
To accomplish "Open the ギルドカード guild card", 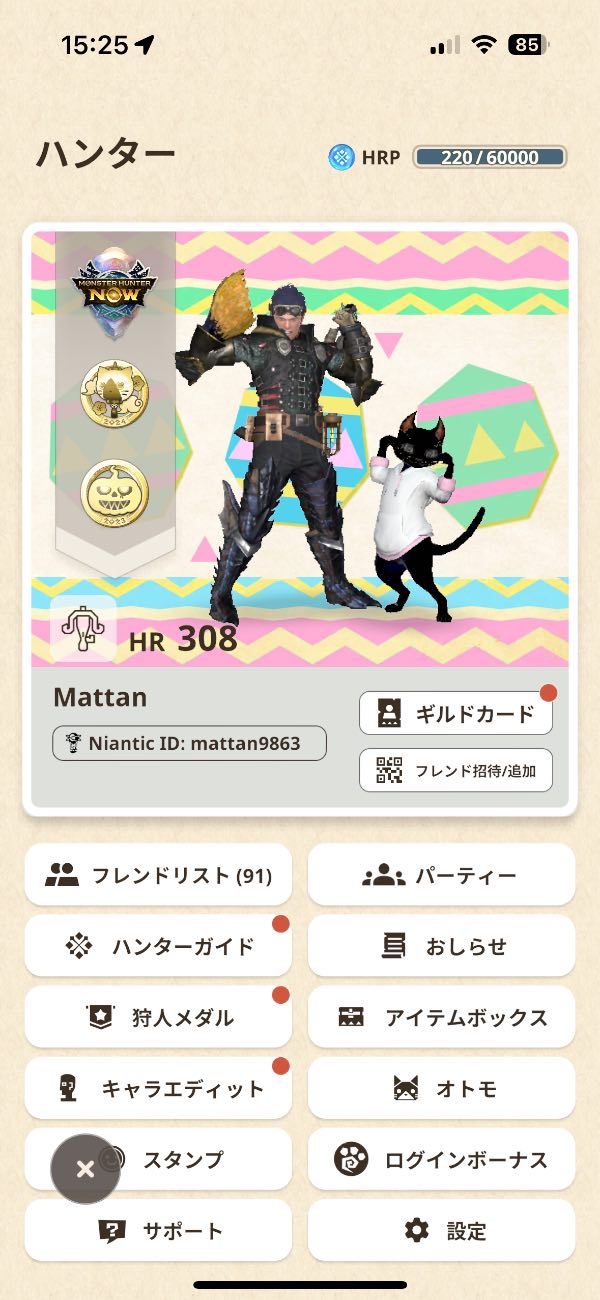I will [455, 714].
